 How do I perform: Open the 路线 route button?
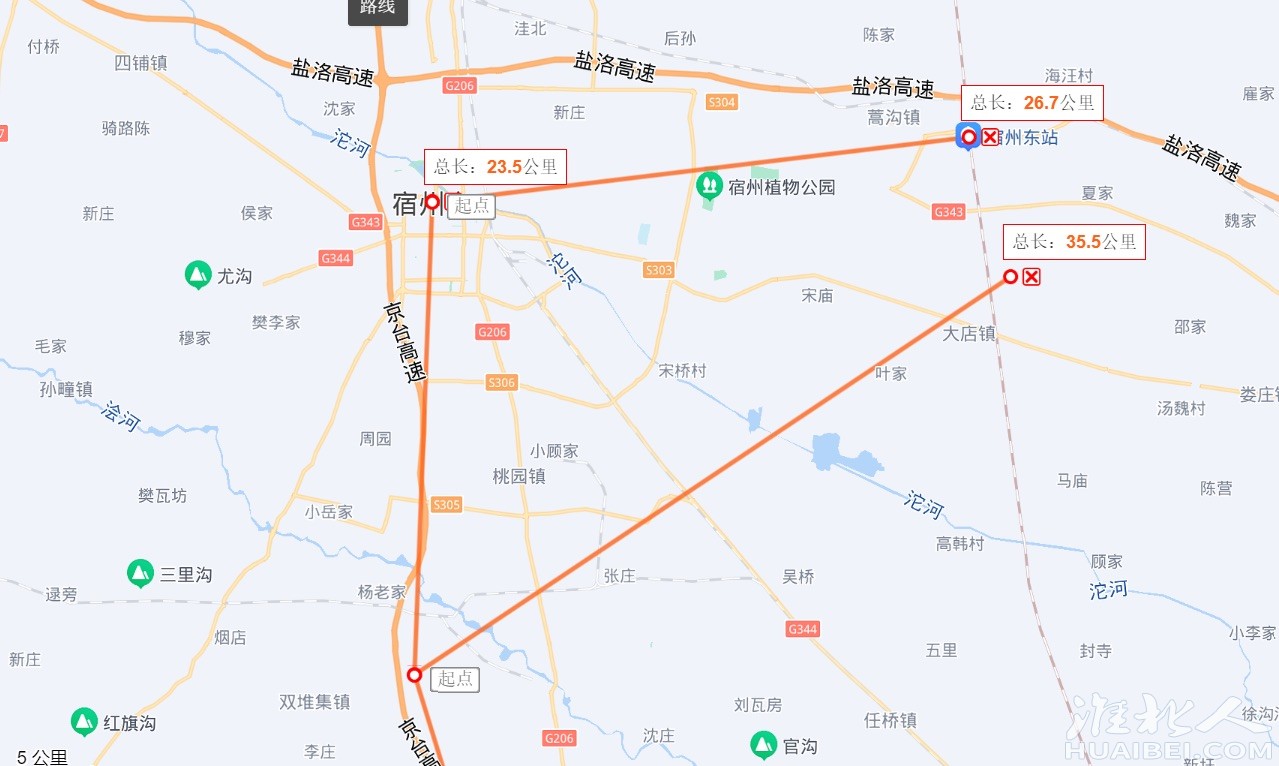click(x=378, y=9)
